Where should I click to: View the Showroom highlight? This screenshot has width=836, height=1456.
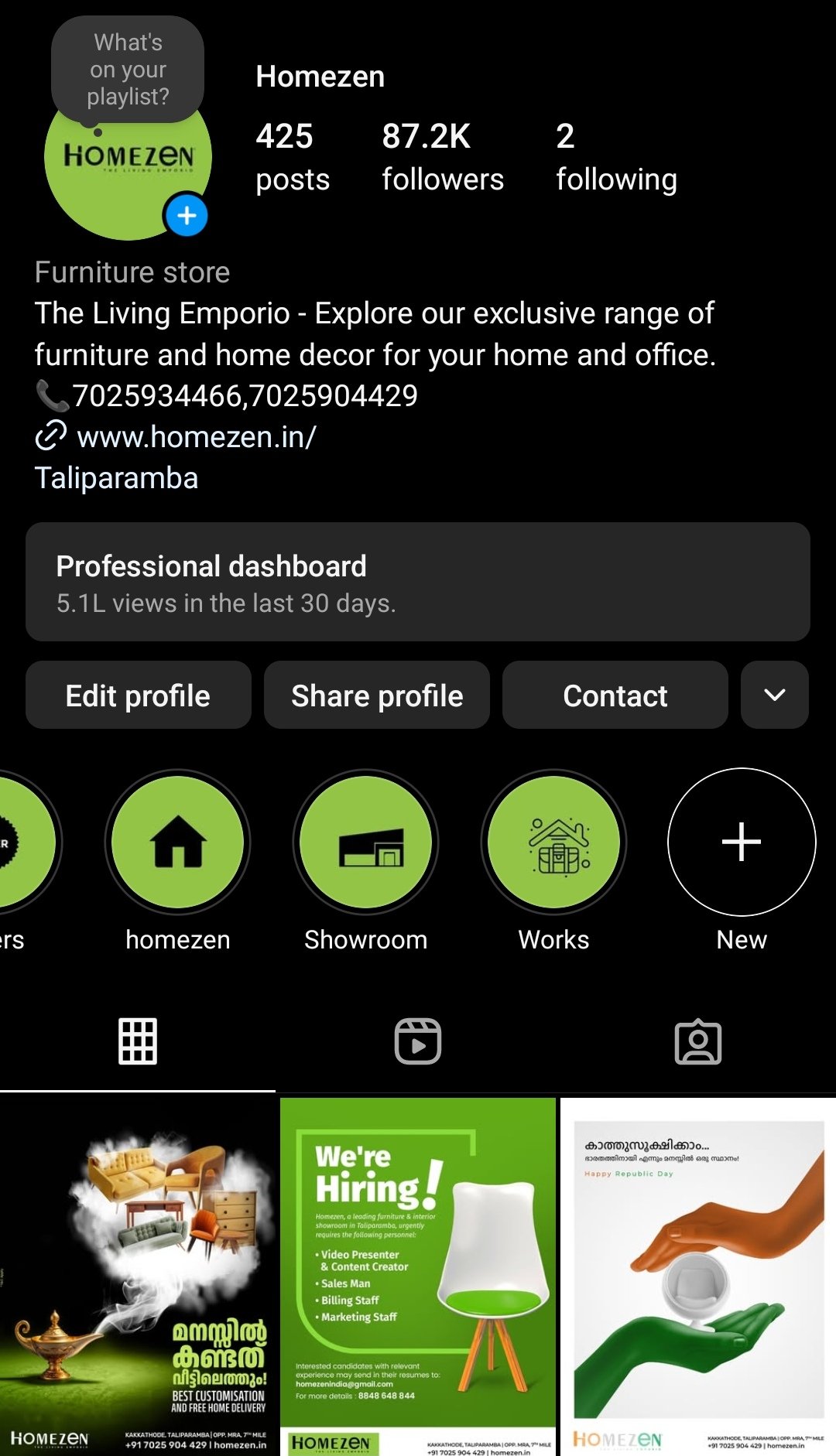[366, 842]
